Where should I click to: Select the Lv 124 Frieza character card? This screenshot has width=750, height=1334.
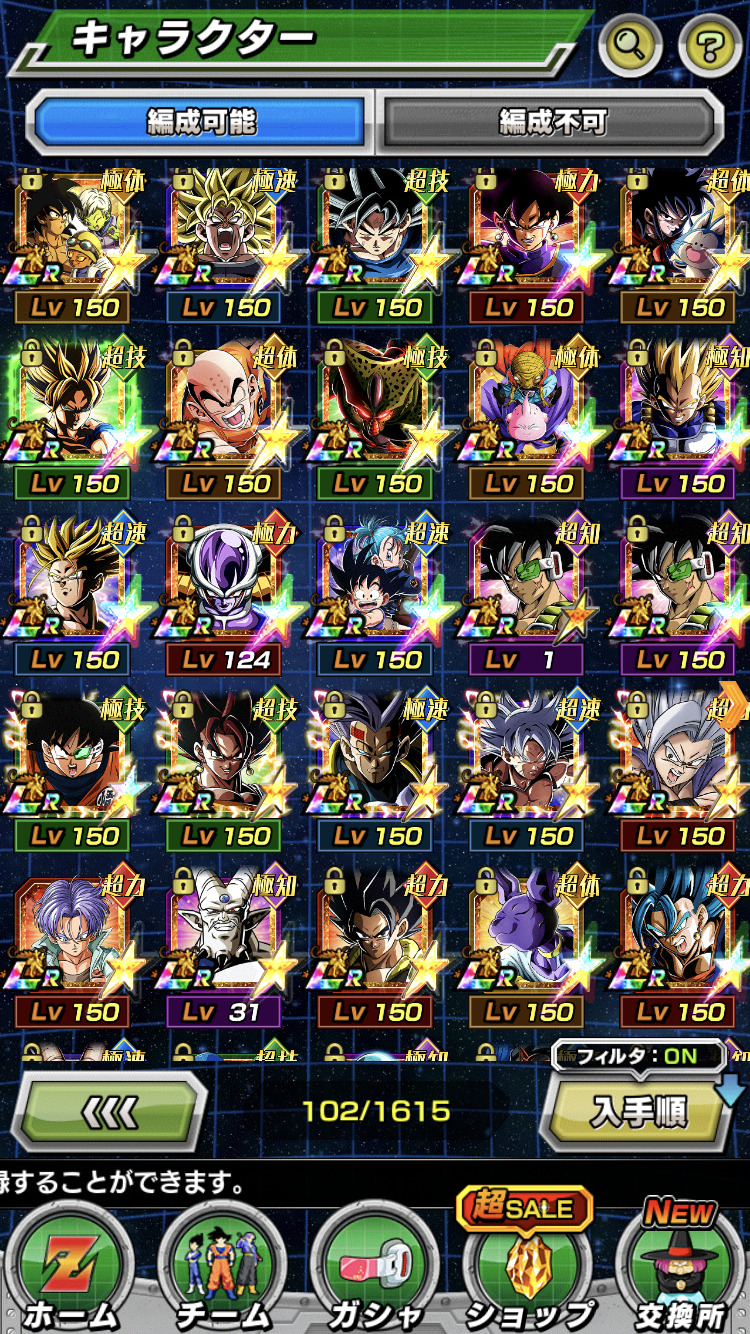click(225, 590)
